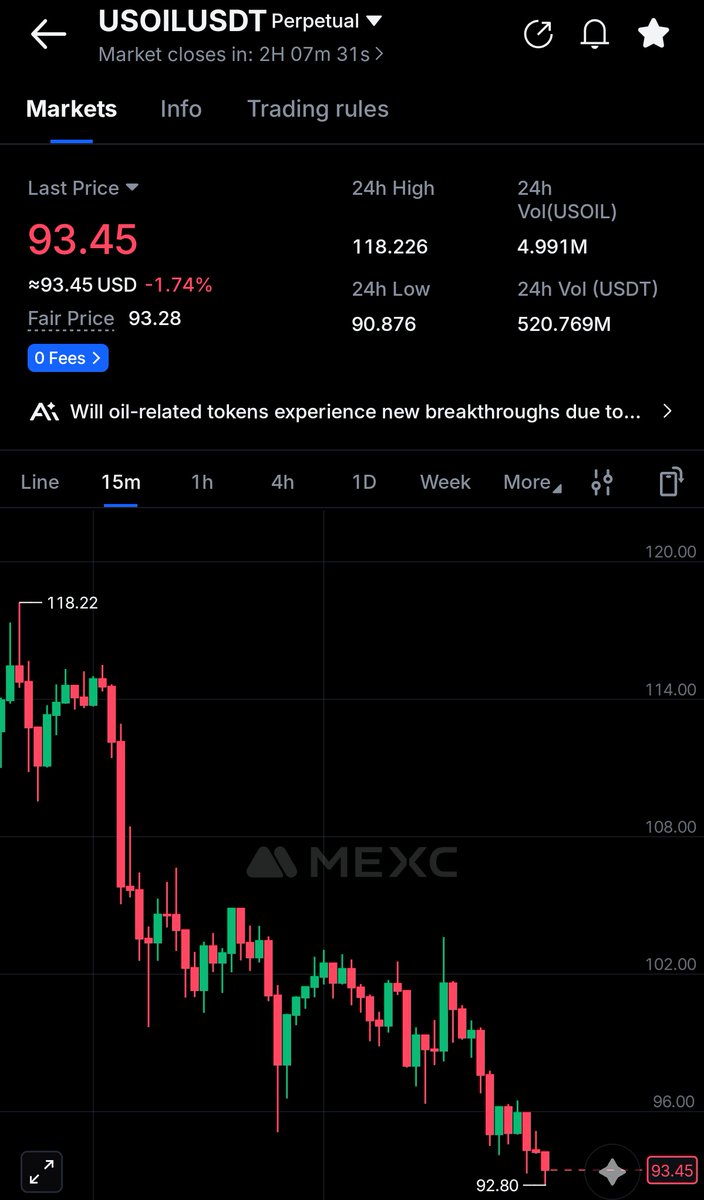Expand the Last Price type dropdown

(x=131, y=188)
